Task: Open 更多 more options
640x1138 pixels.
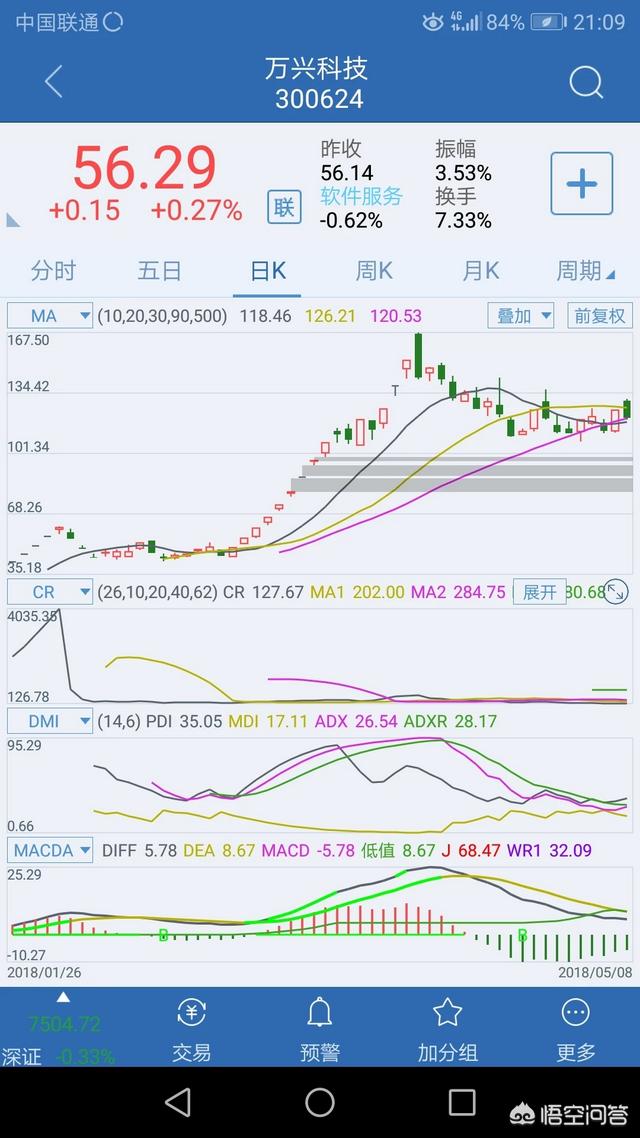Action: (x=576, y=1030)
